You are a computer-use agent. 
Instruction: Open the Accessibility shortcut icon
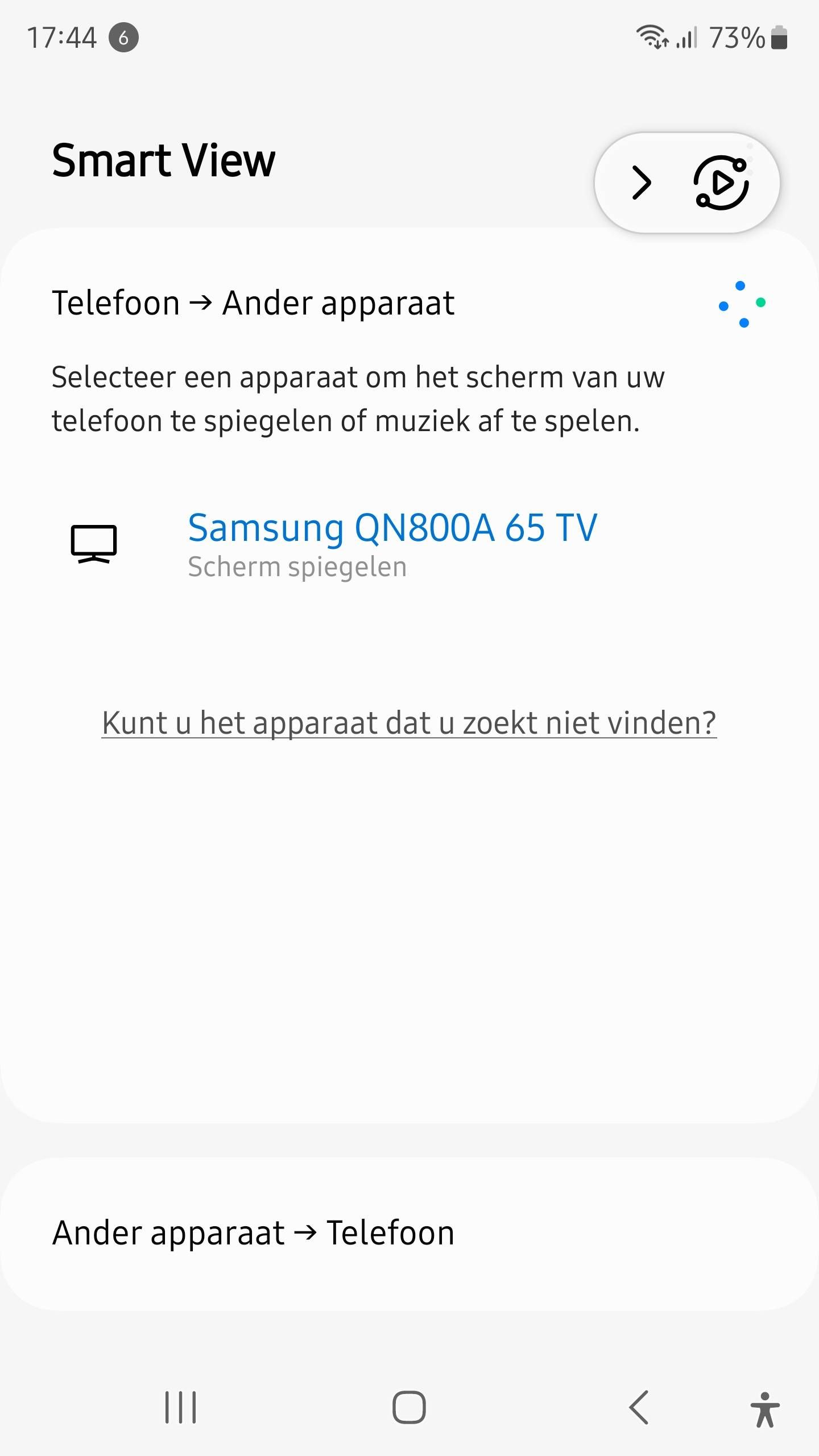(x=765, y=1408)
